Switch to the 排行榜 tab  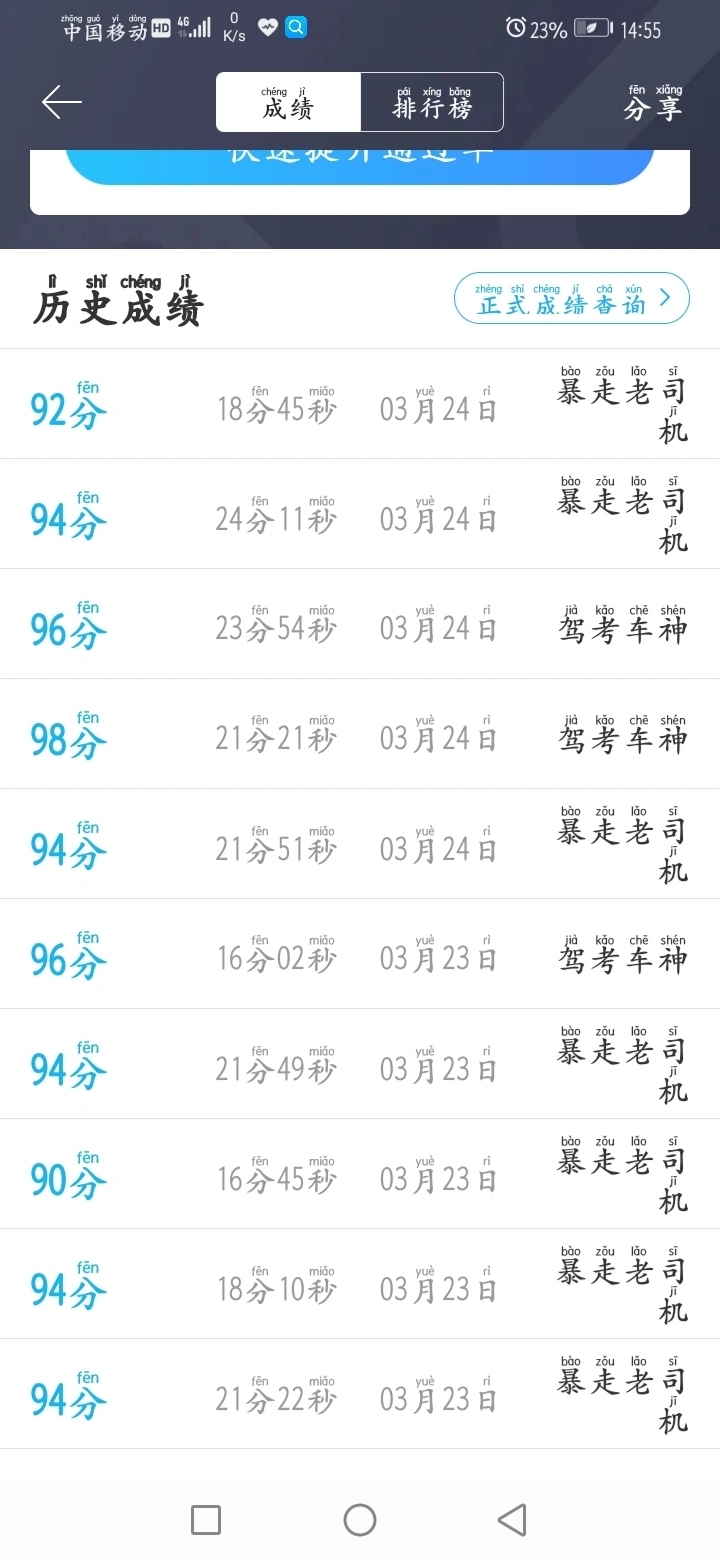click(x=431, y=103)
